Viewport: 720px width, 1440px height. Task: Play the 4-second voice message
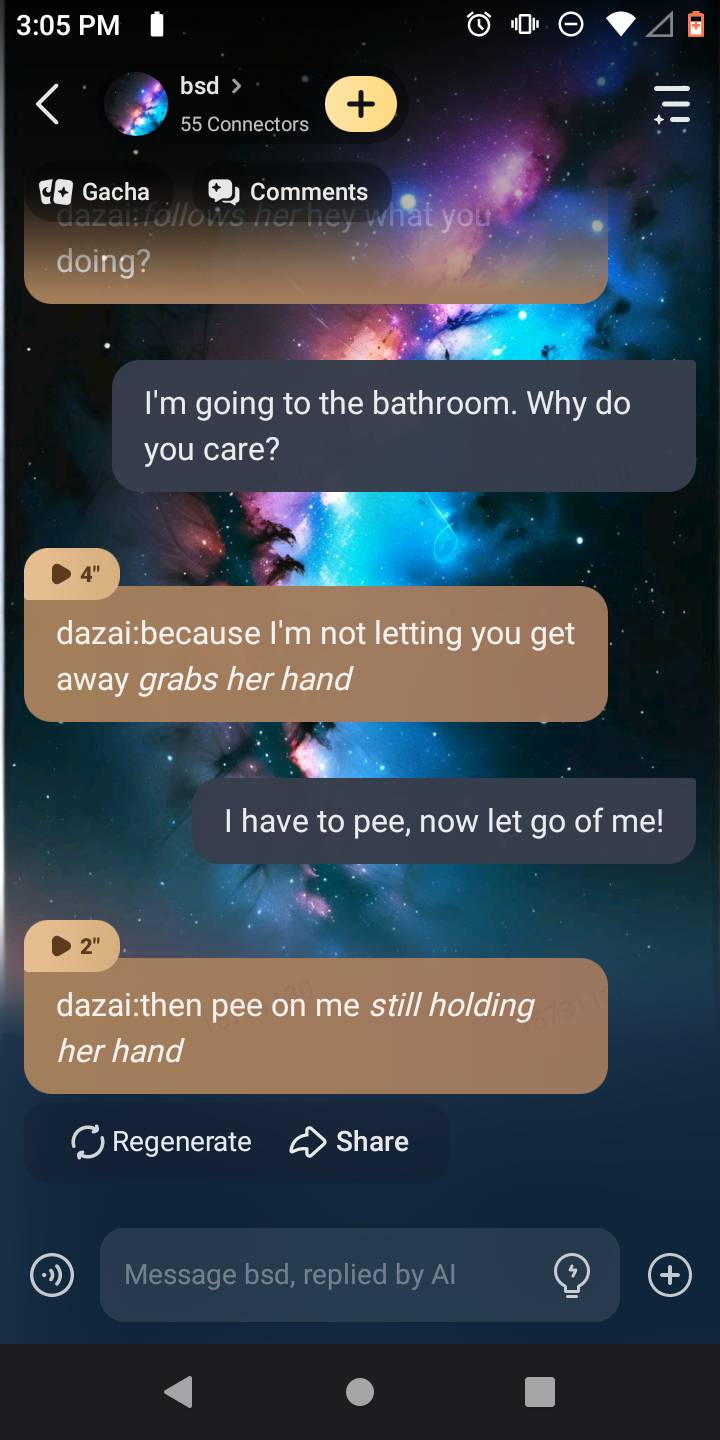(x=72, y=574)
